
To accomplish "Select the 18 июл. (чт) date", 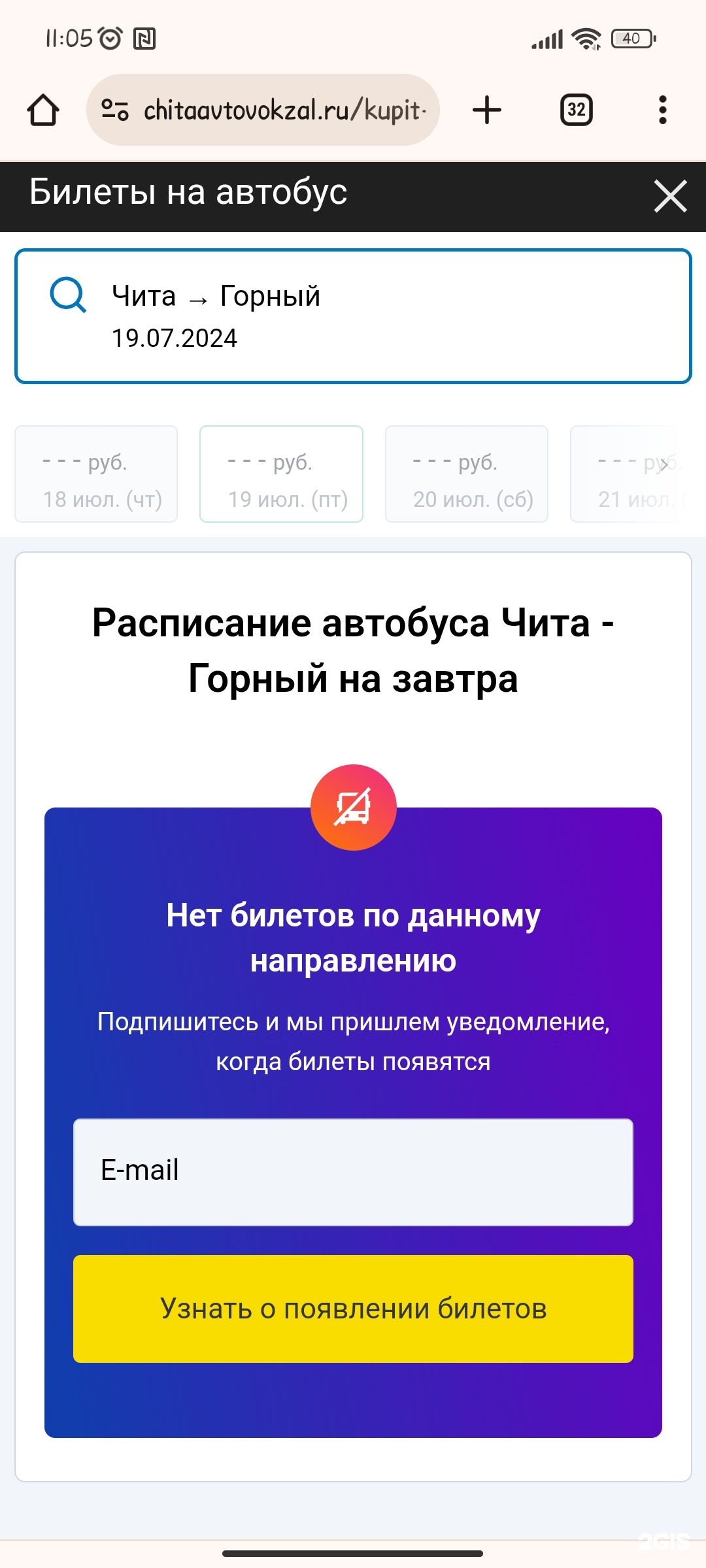I will click(96, 474).
